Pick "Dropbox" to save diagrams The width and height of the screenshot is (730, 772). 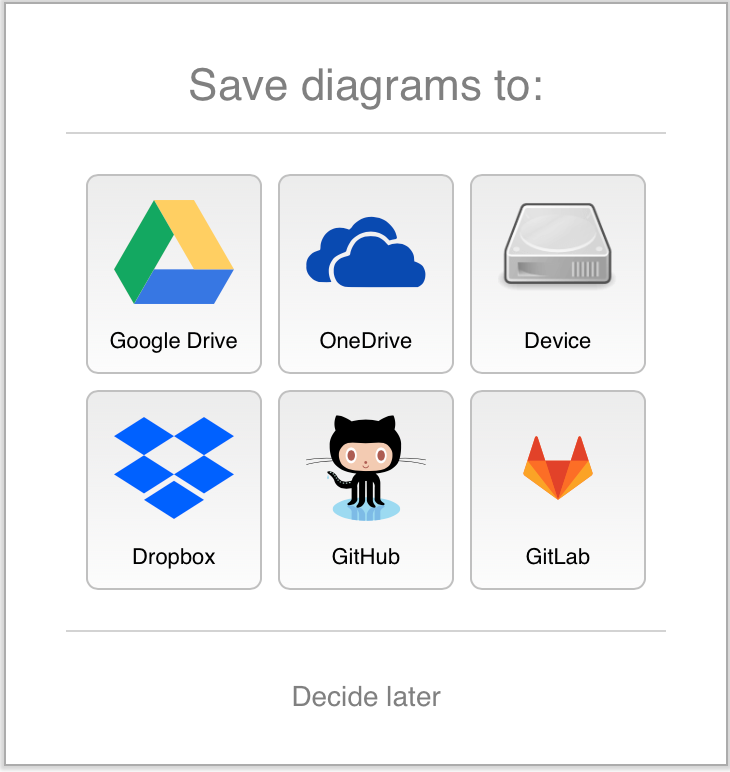[173, 489]
